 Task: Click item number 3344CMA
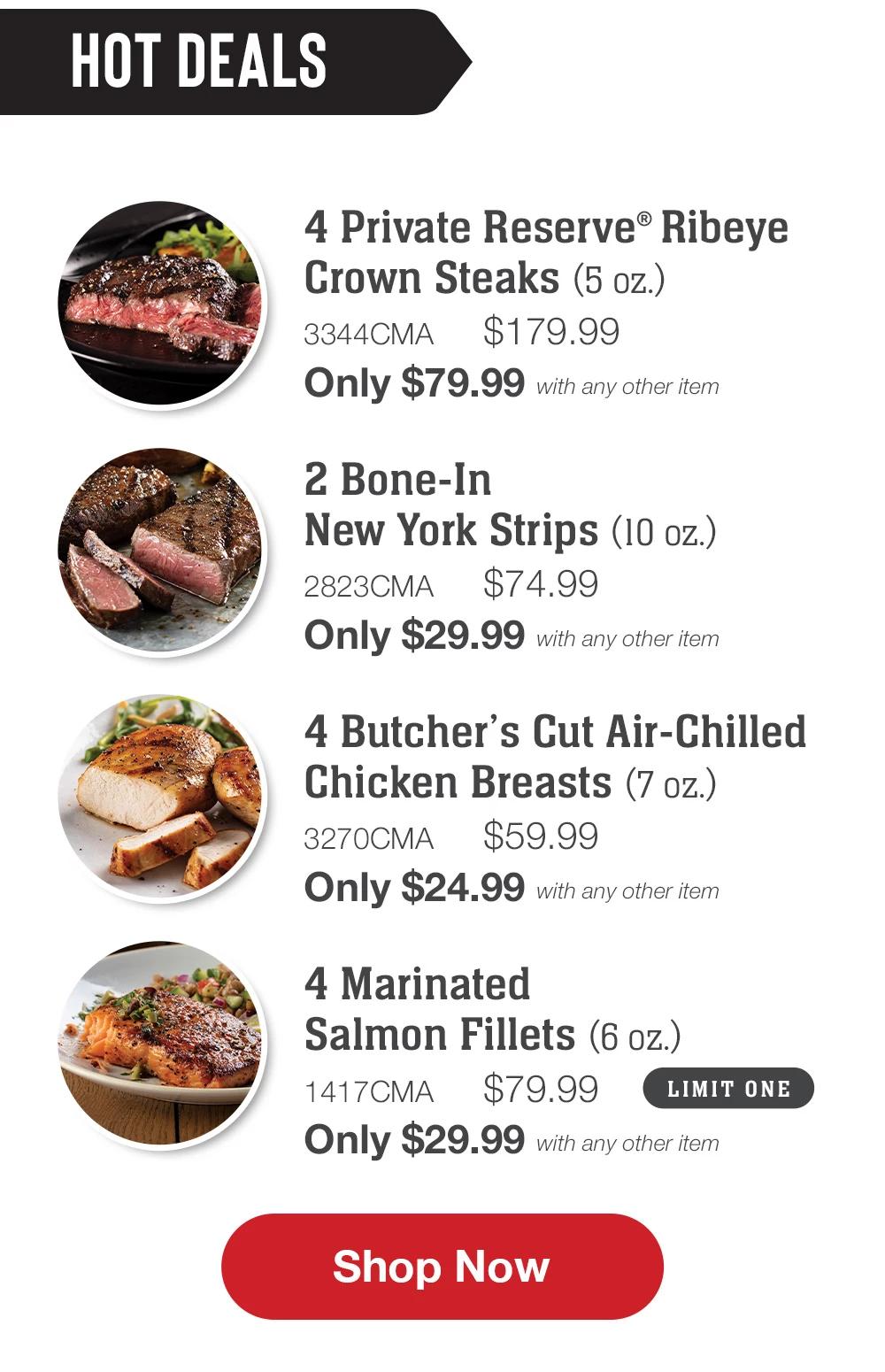click(x=368, y=335)
